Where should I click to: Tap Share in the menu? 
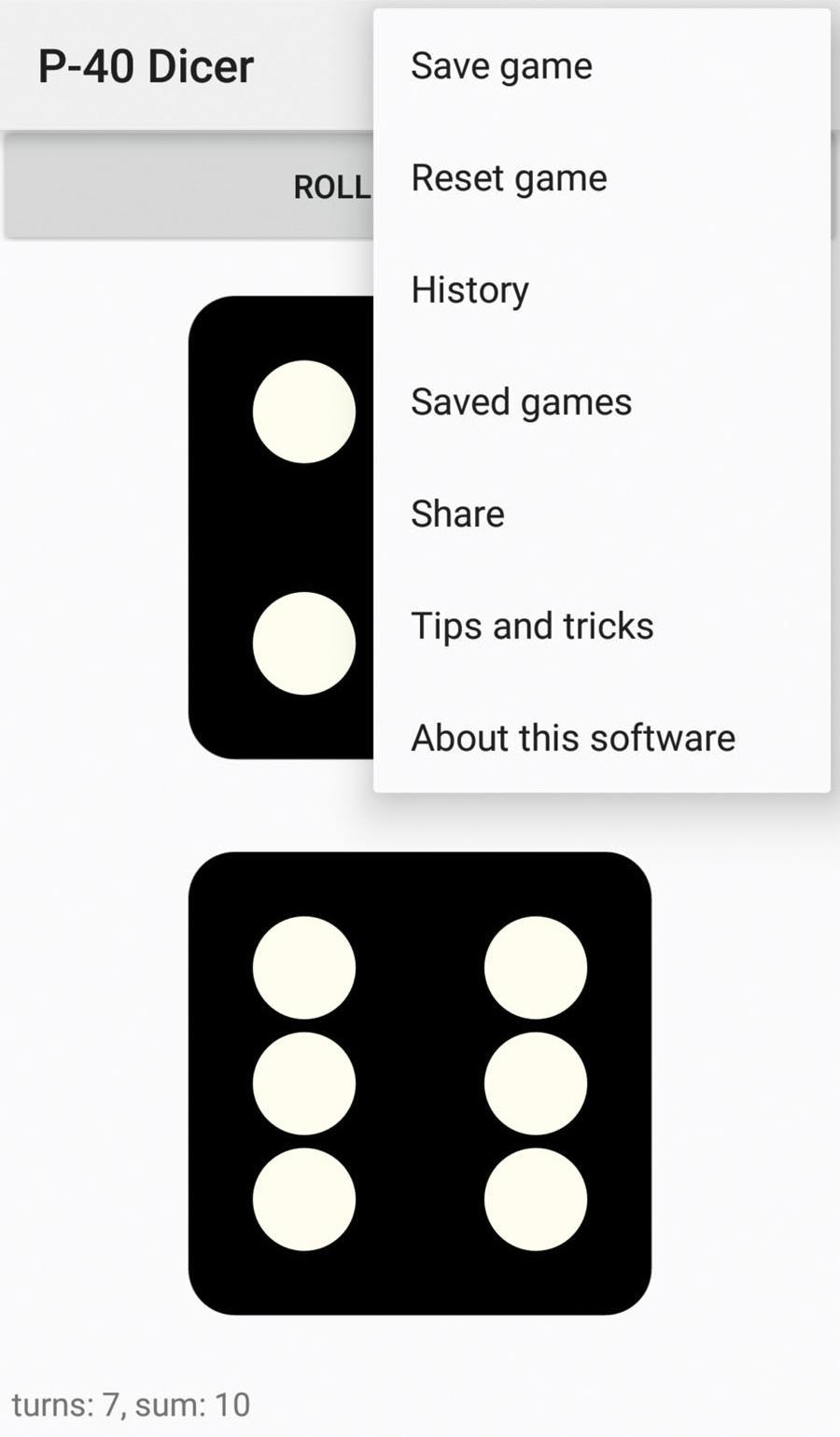(x=458, y=514)
